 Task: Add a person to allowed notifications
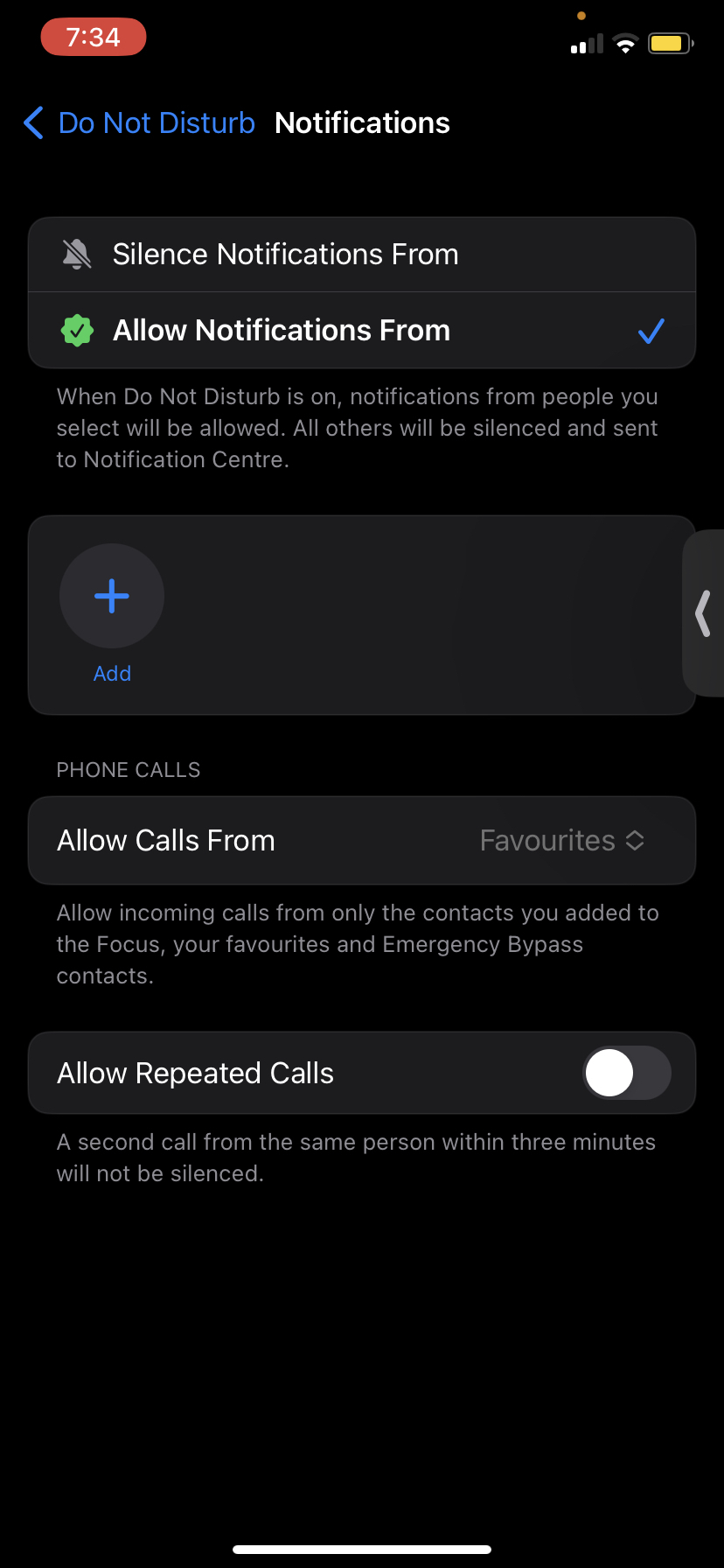[x=112, y=597]
